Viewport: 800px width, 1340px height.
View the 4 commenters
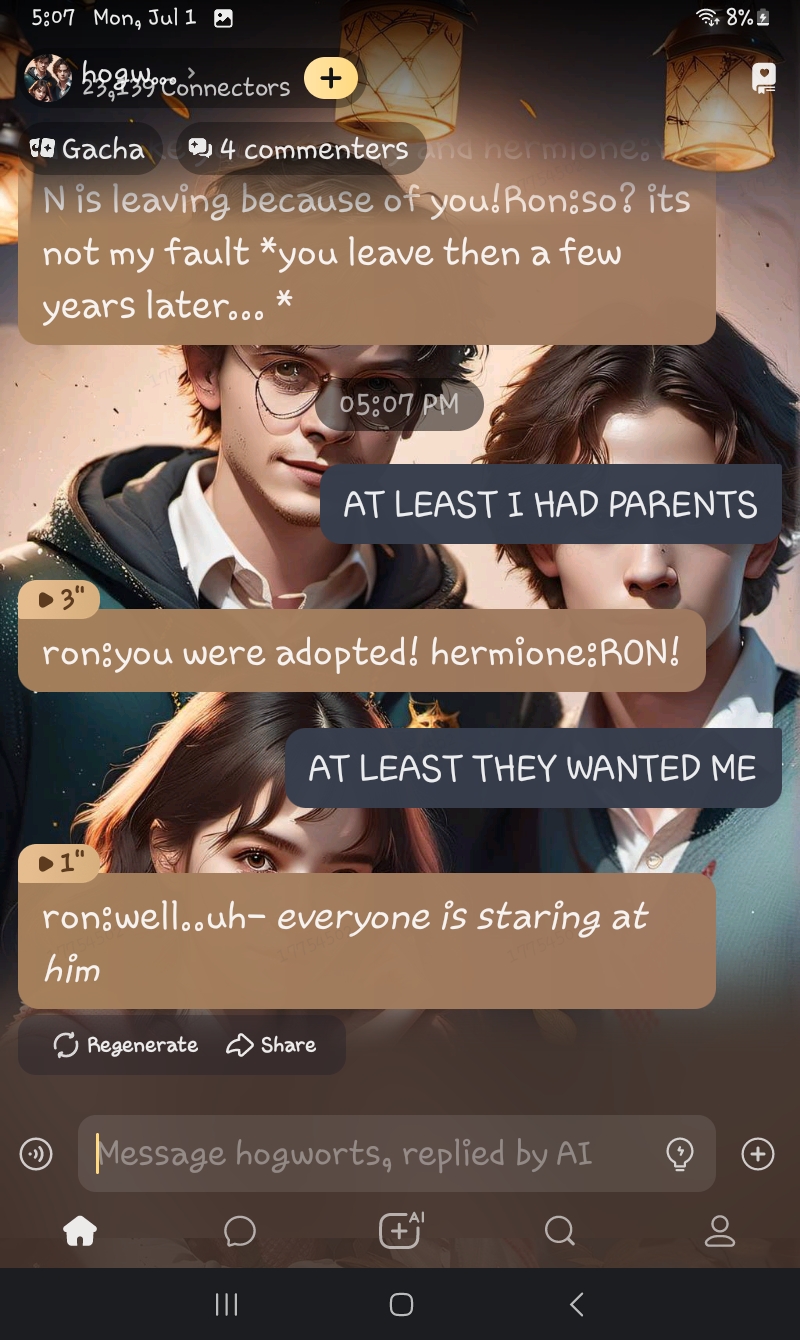[x=299, y=149]
